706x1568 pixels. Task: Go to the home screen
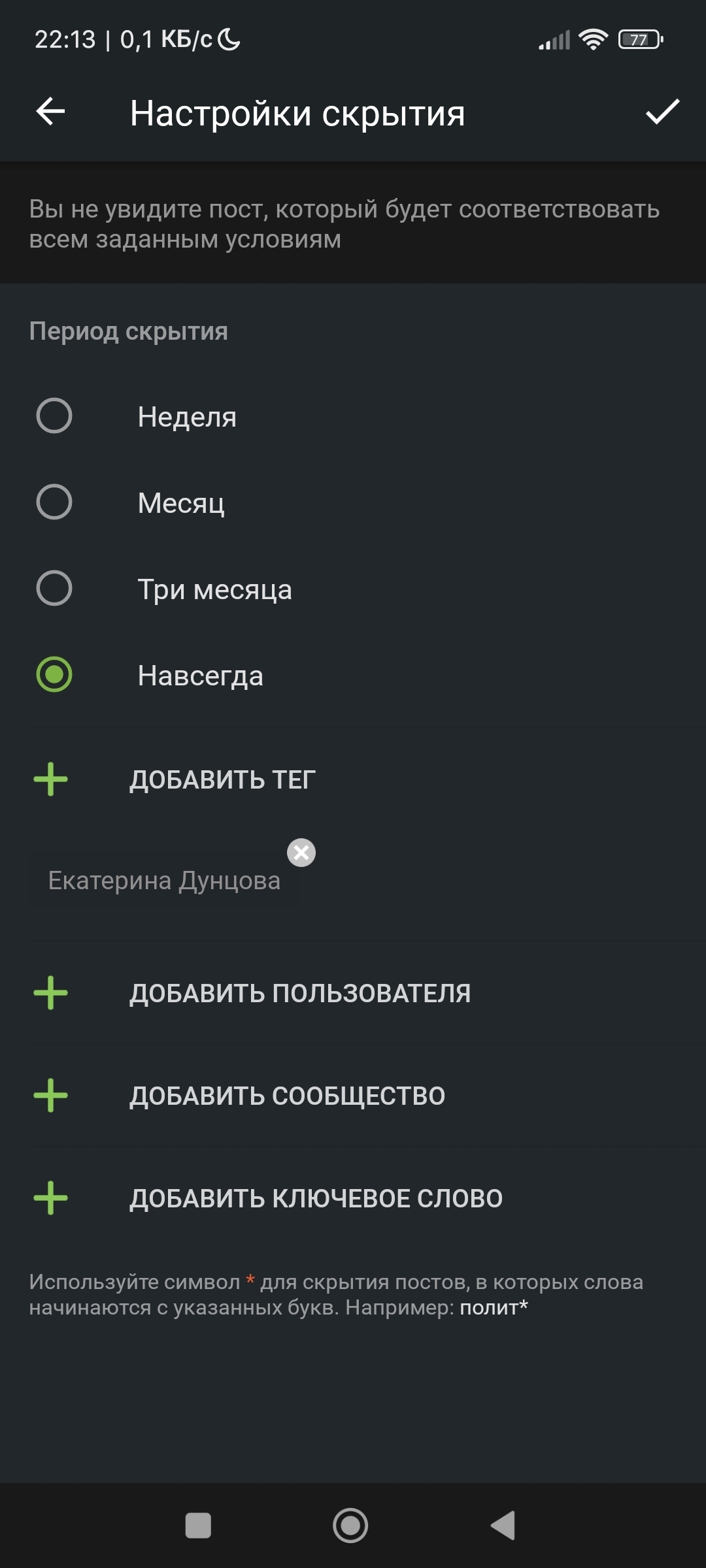[350, 1526]
